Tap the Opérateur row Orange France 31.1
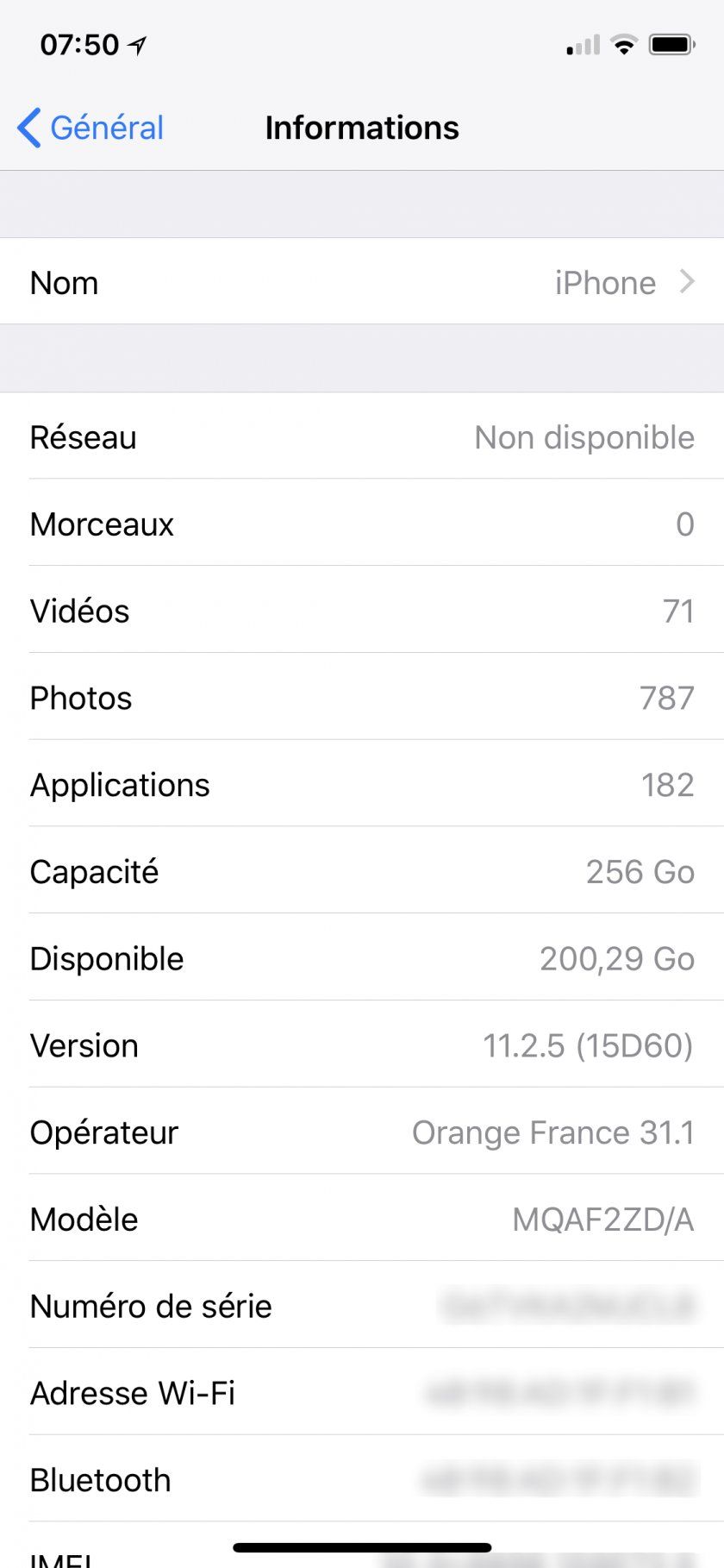Viewport: 724px width, 1568px height. coord(362,1132)
